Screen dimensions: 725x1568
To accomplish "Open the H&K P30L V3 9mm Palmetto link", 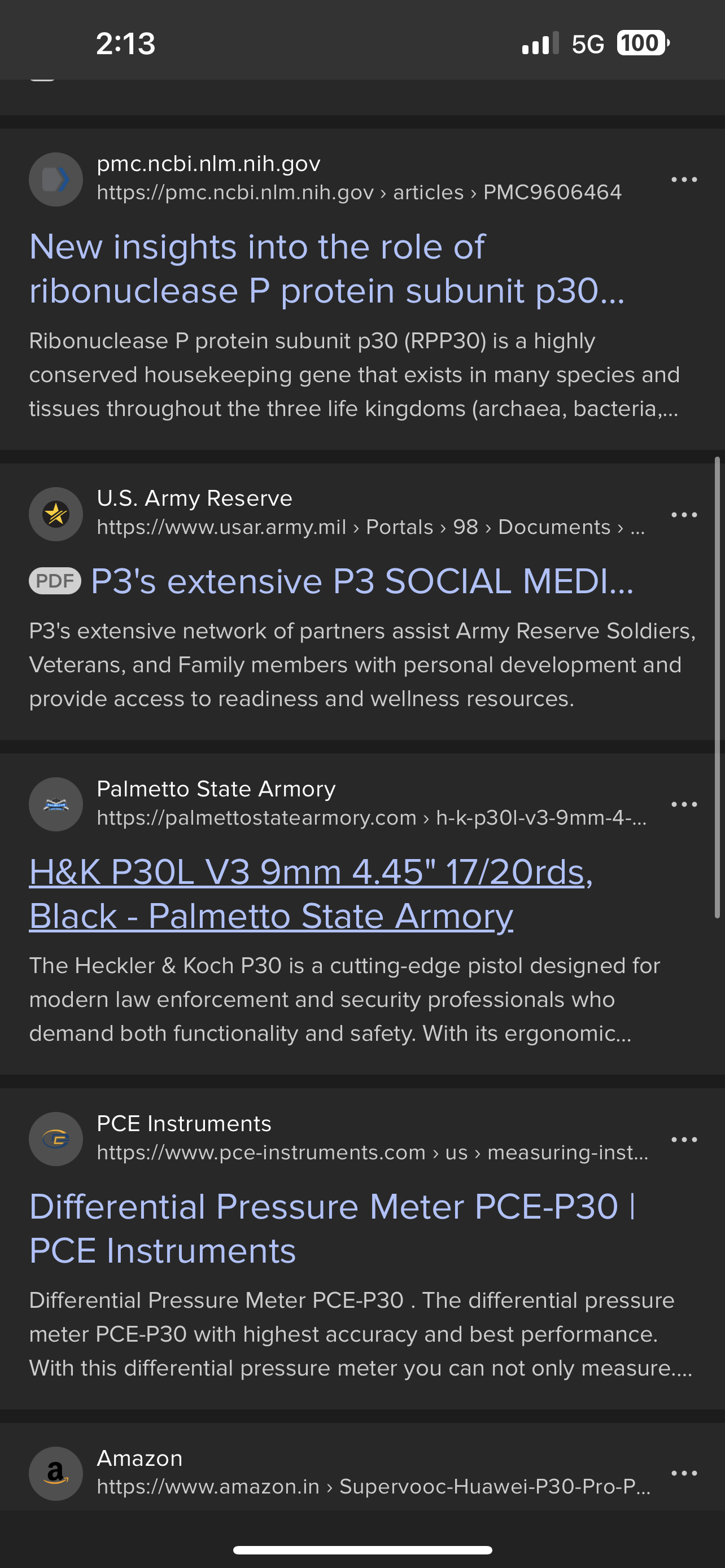I will (x=311, y=894).
